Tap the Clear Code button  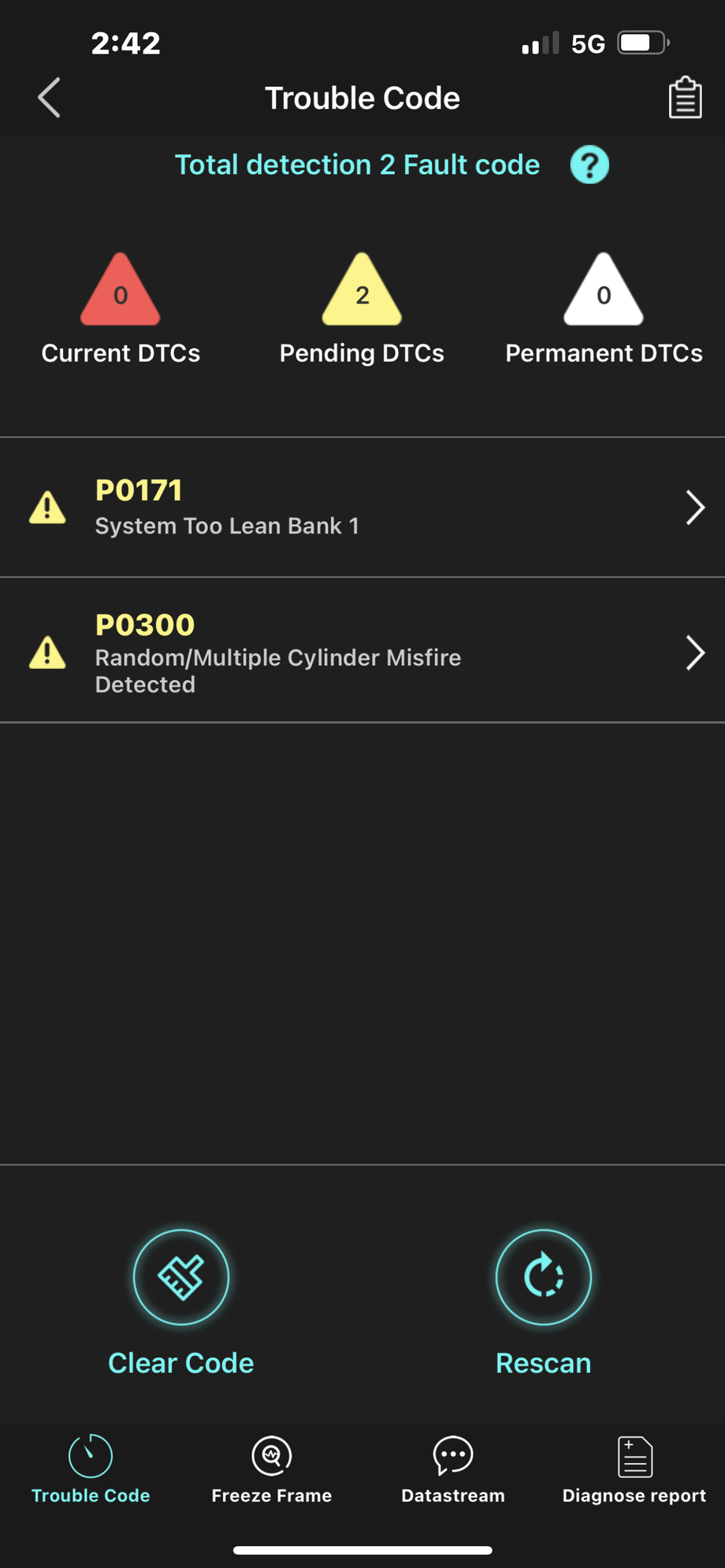click(181, 1278)
